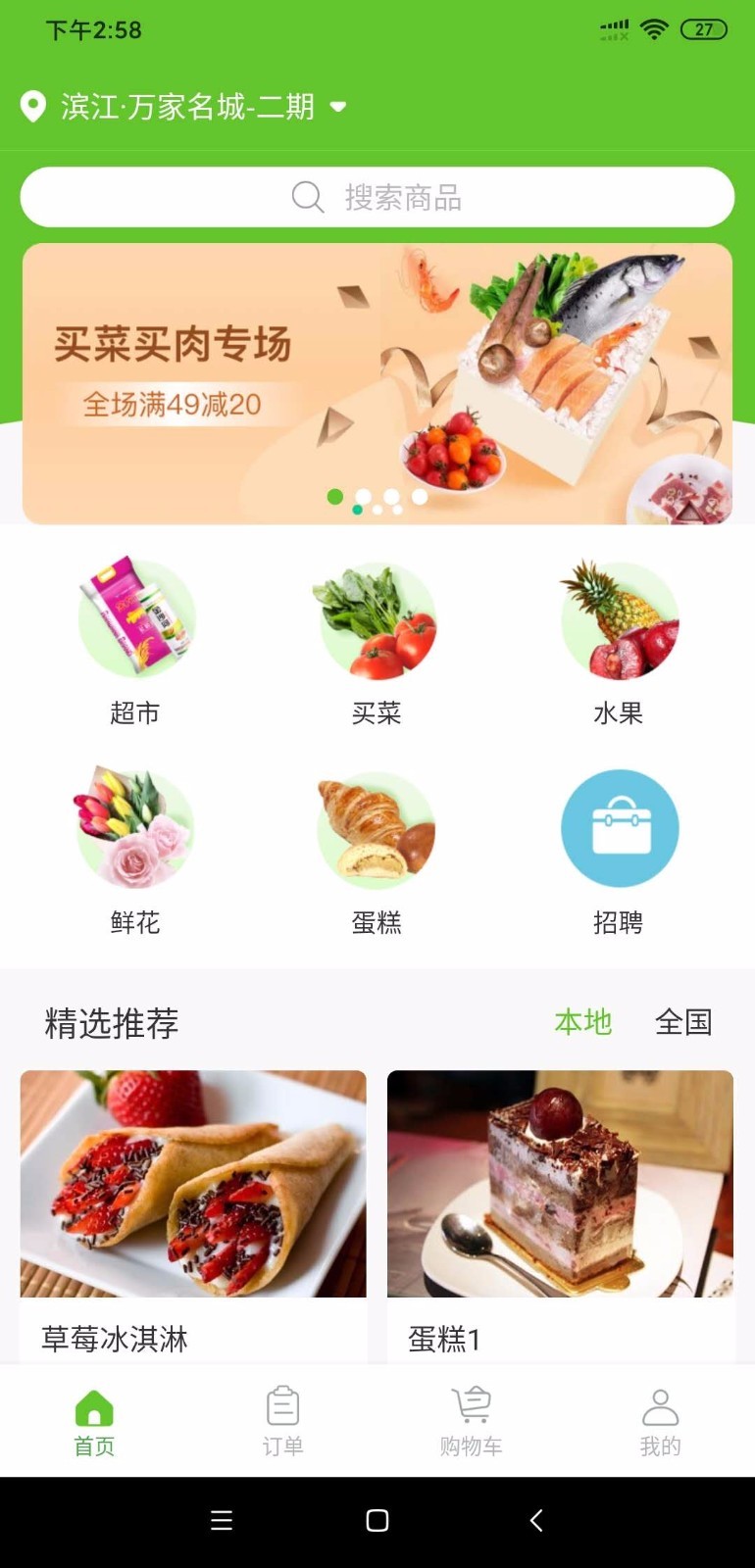The width and height of the screenshot is (755, 1568).
Task: Open the 滨江·万家名城-二期 location dropdown
Action: tap(186, 106)
